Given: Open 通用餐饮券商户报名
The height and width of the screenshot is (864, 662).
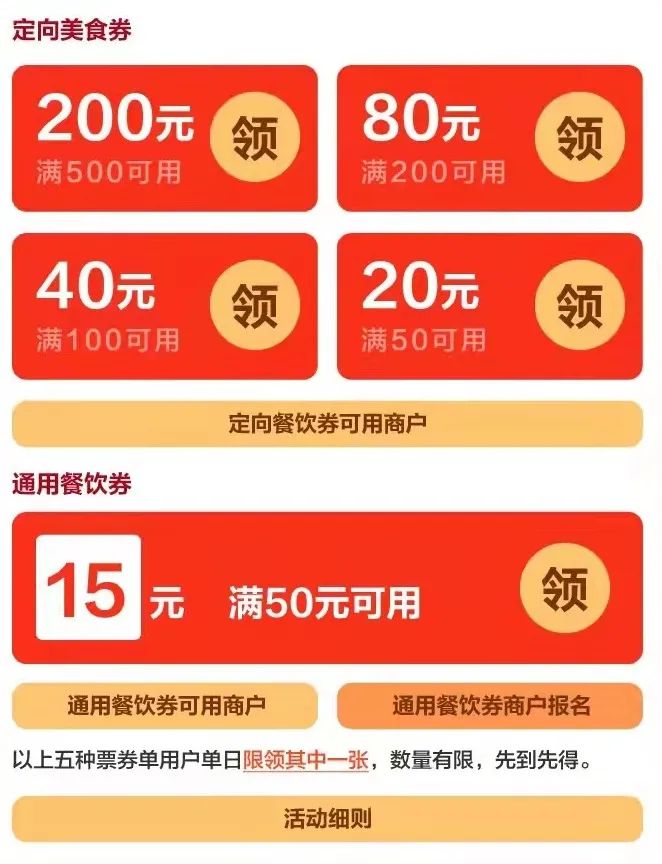Looking at the screenshot, I should (490, 706).
